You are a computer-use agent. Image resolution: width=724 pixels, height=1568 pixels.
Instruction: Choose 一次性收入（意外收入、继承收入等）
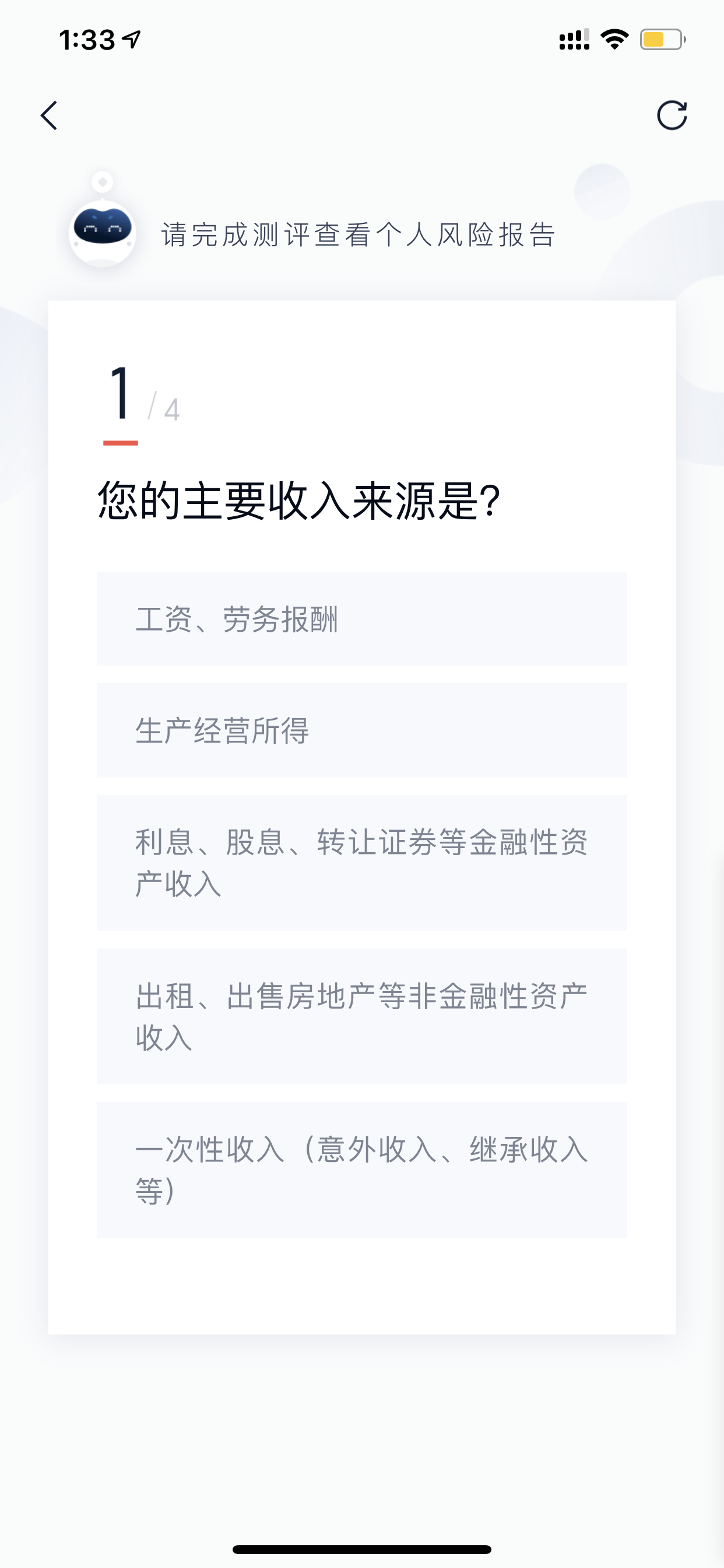point(361,1170)
